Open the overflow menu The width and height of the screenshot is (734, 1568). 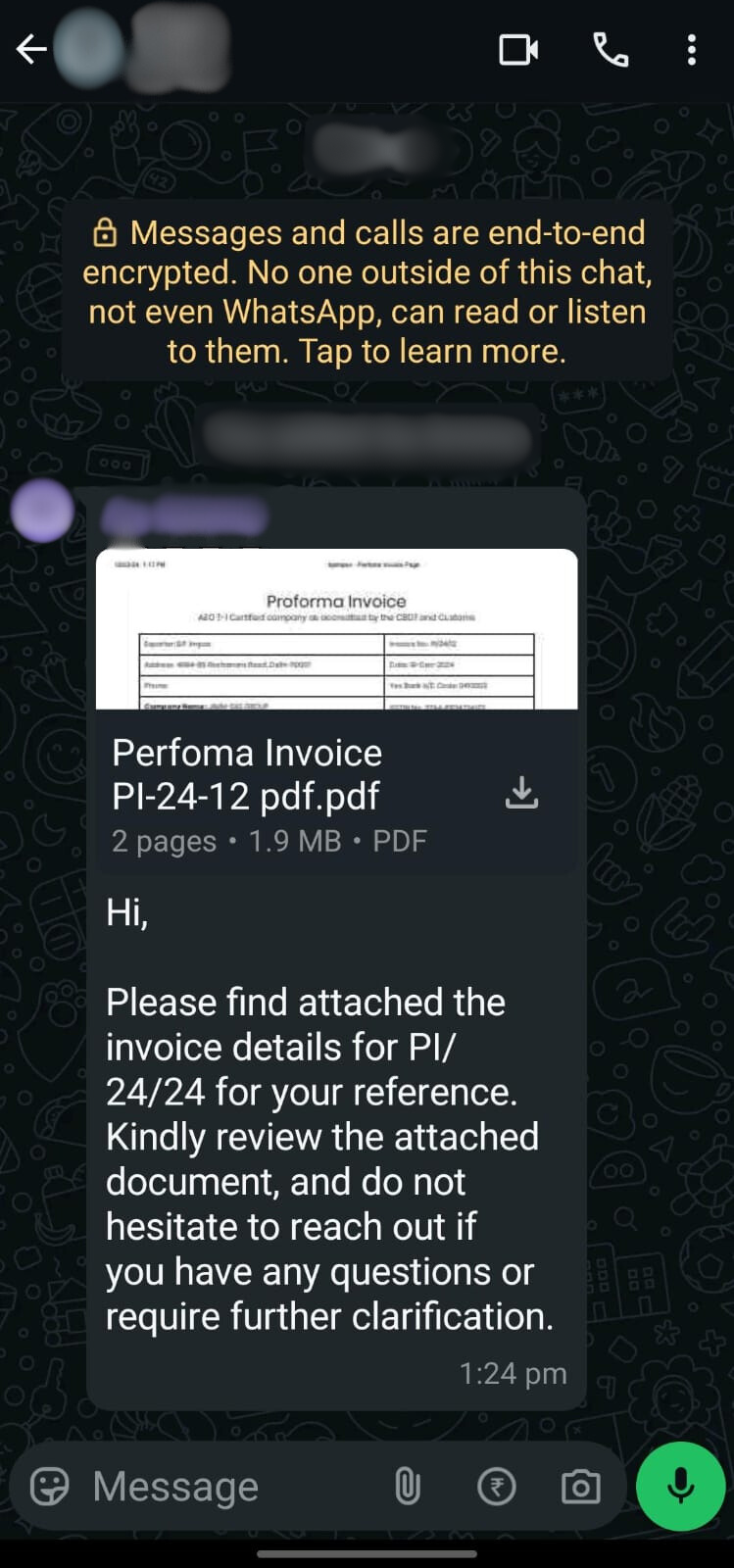692,49
